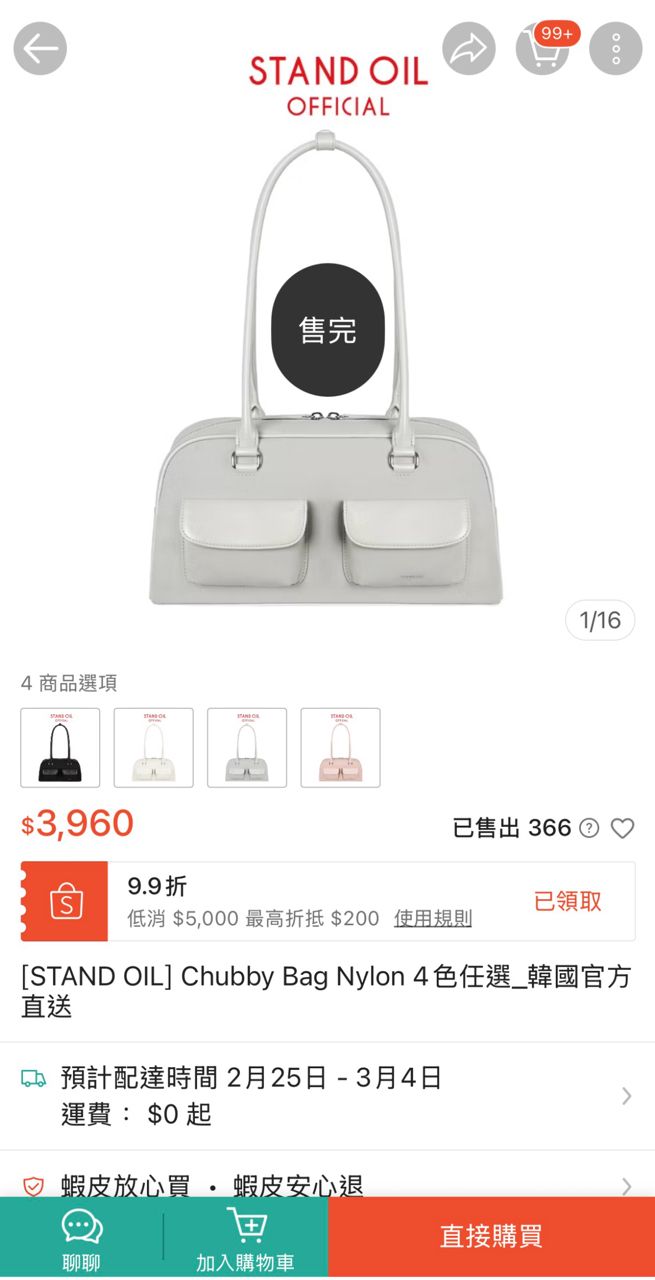Tap 加入購物車 to add to cart

coord(245,1238)
